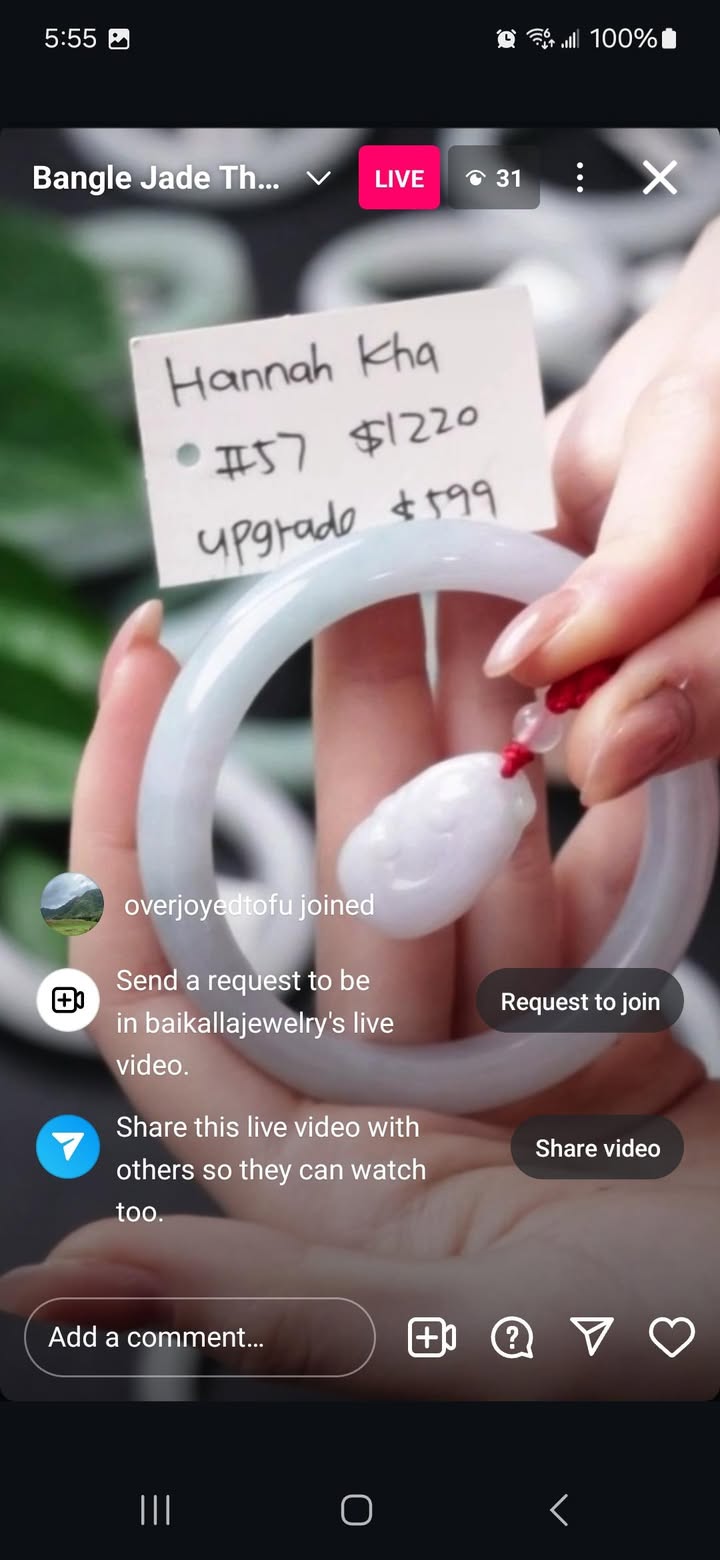
Task: Send this live via paper plane icon
Action: click(x=591, y=1337)
